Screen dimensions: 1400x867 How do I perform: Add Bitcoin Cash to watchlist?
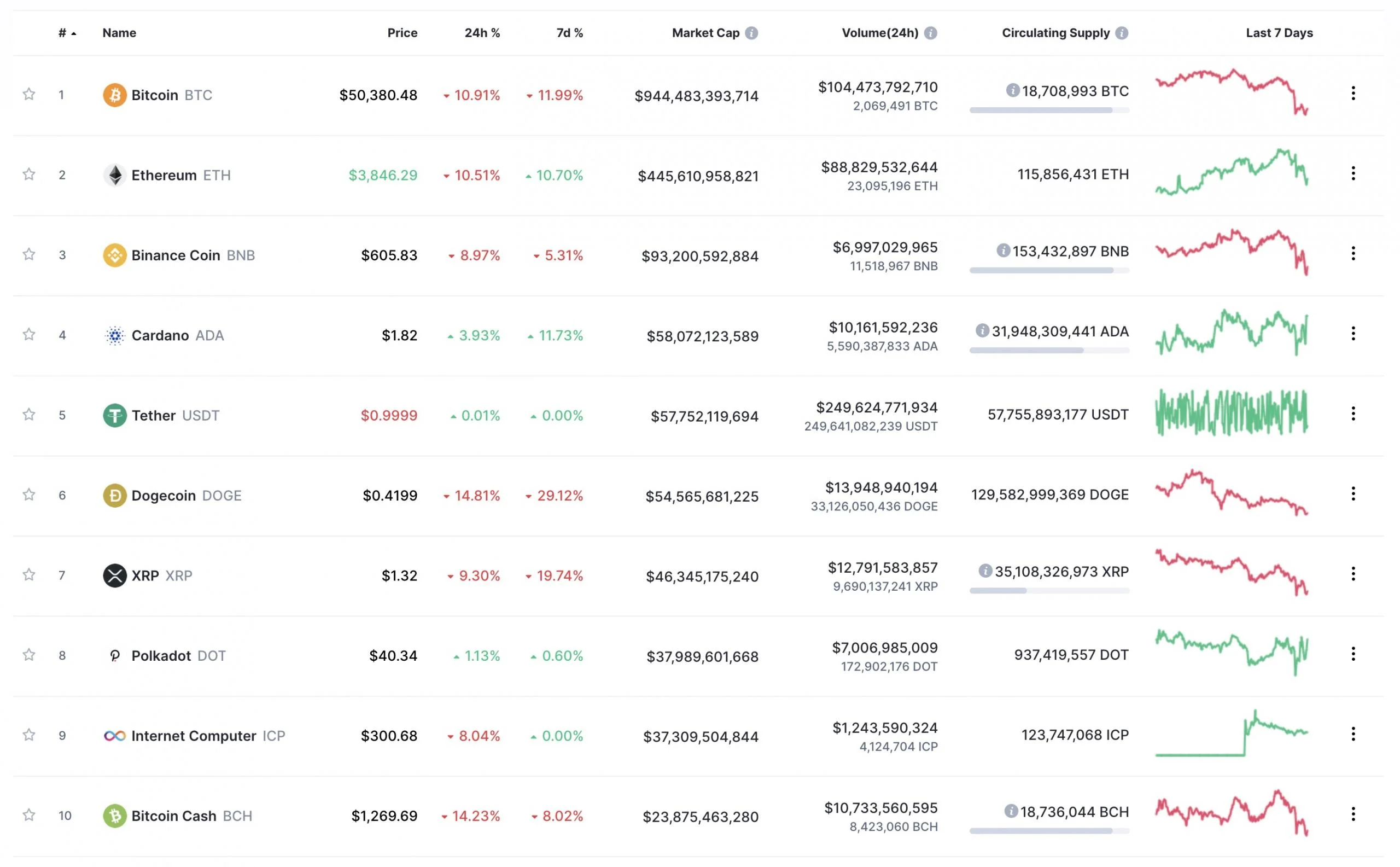28,815
